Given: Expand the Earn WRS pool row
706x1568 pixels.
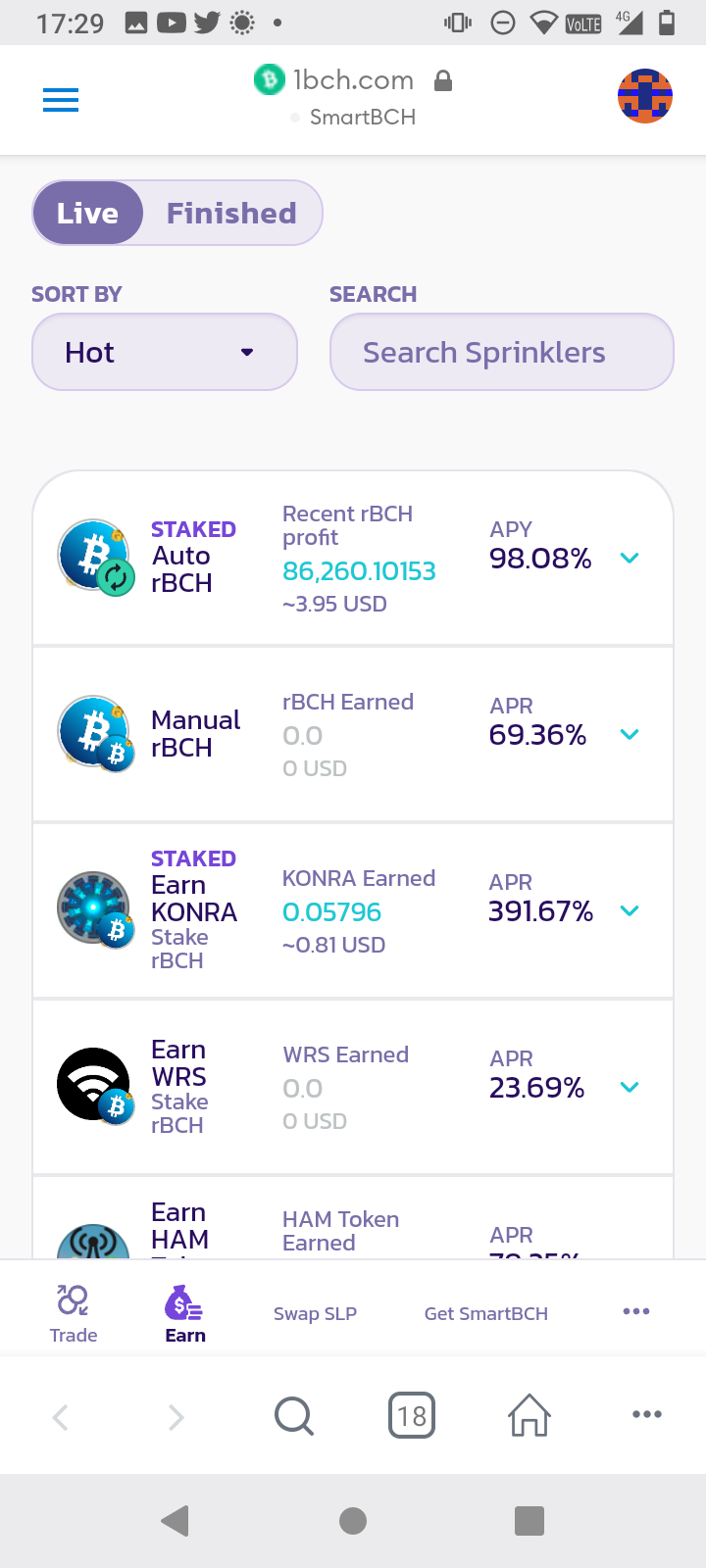Looking at the screenshot, I should coord(630,1087).
